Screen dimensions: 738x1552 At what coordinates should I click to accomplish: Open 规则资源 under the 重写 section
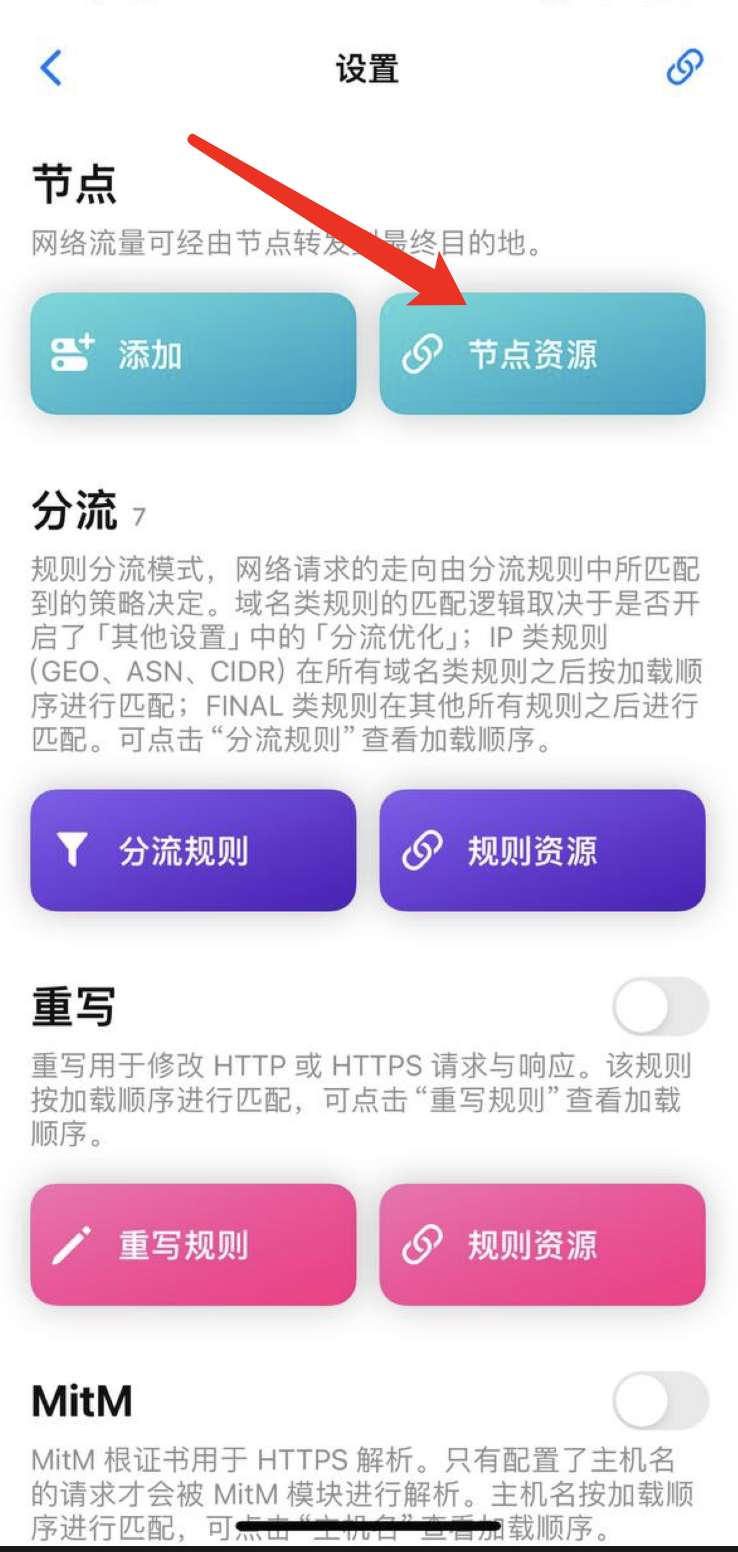click(x=542, y=1245)
